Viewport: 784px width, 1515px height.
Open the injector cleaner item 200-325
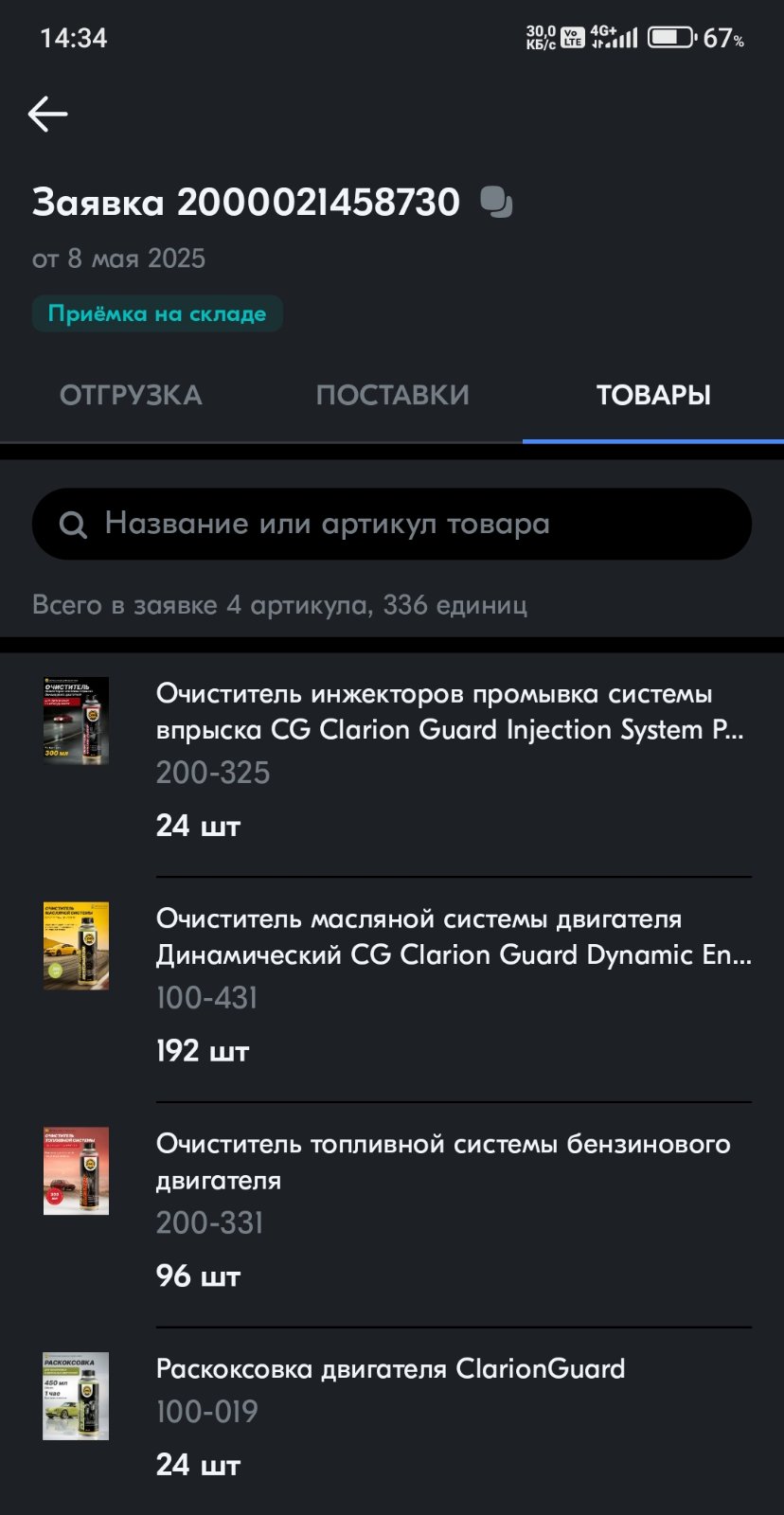392,761
